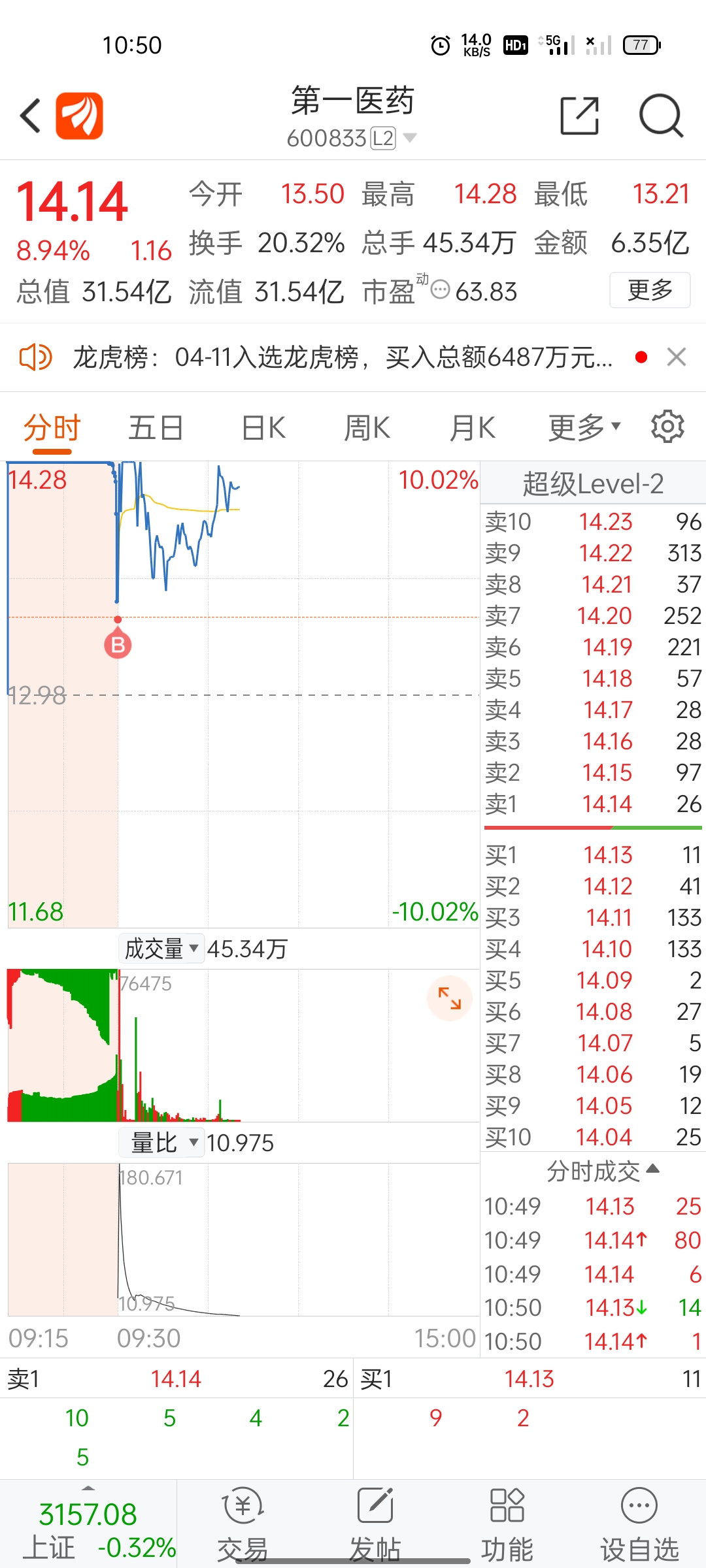The image size is (706, 1568).
Task: Change the 成交量 indicator dropdown
Action: [x=160, y=949]
